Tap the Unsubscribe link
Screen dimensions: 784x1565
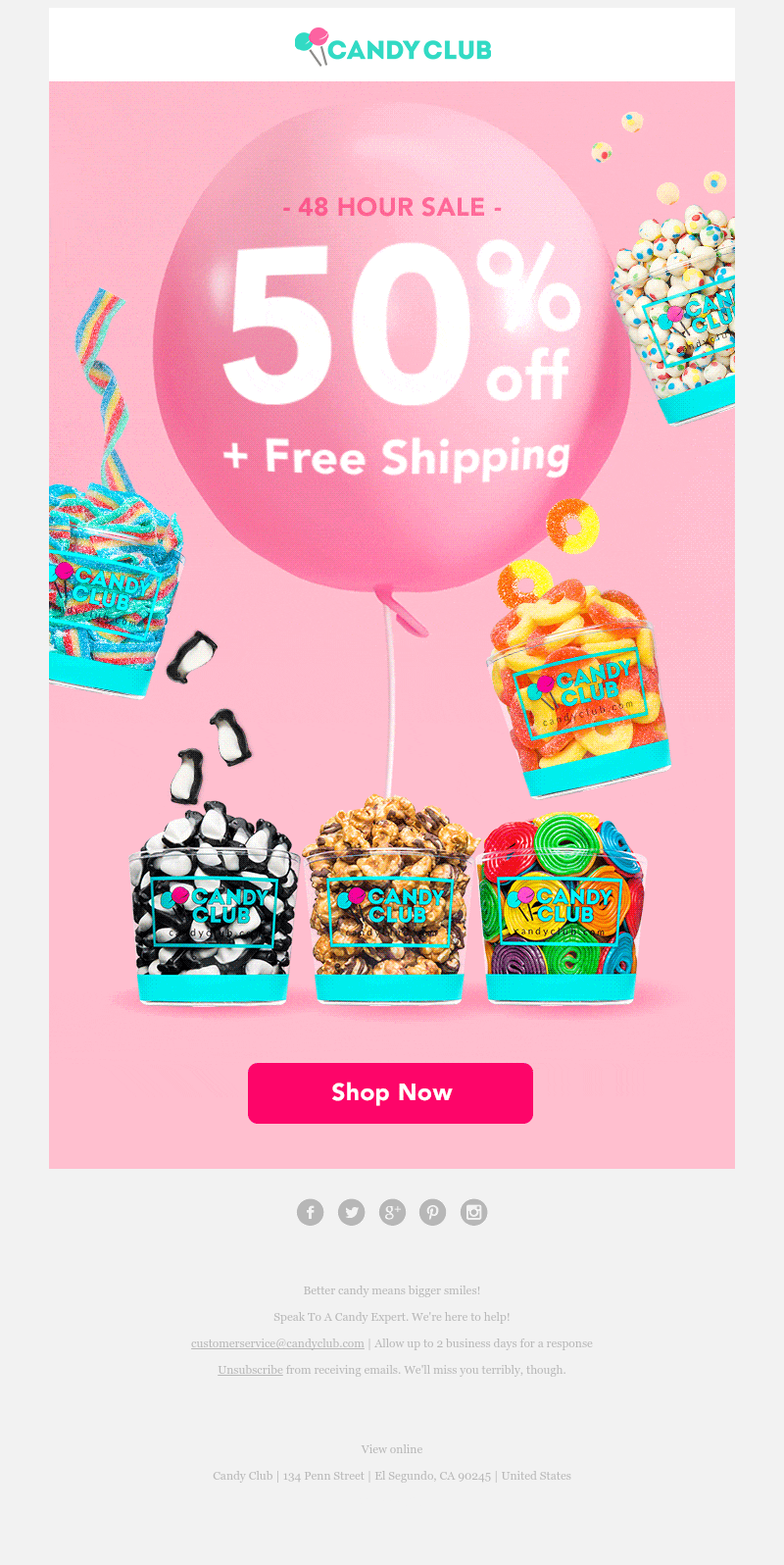tap(250, 1370)
